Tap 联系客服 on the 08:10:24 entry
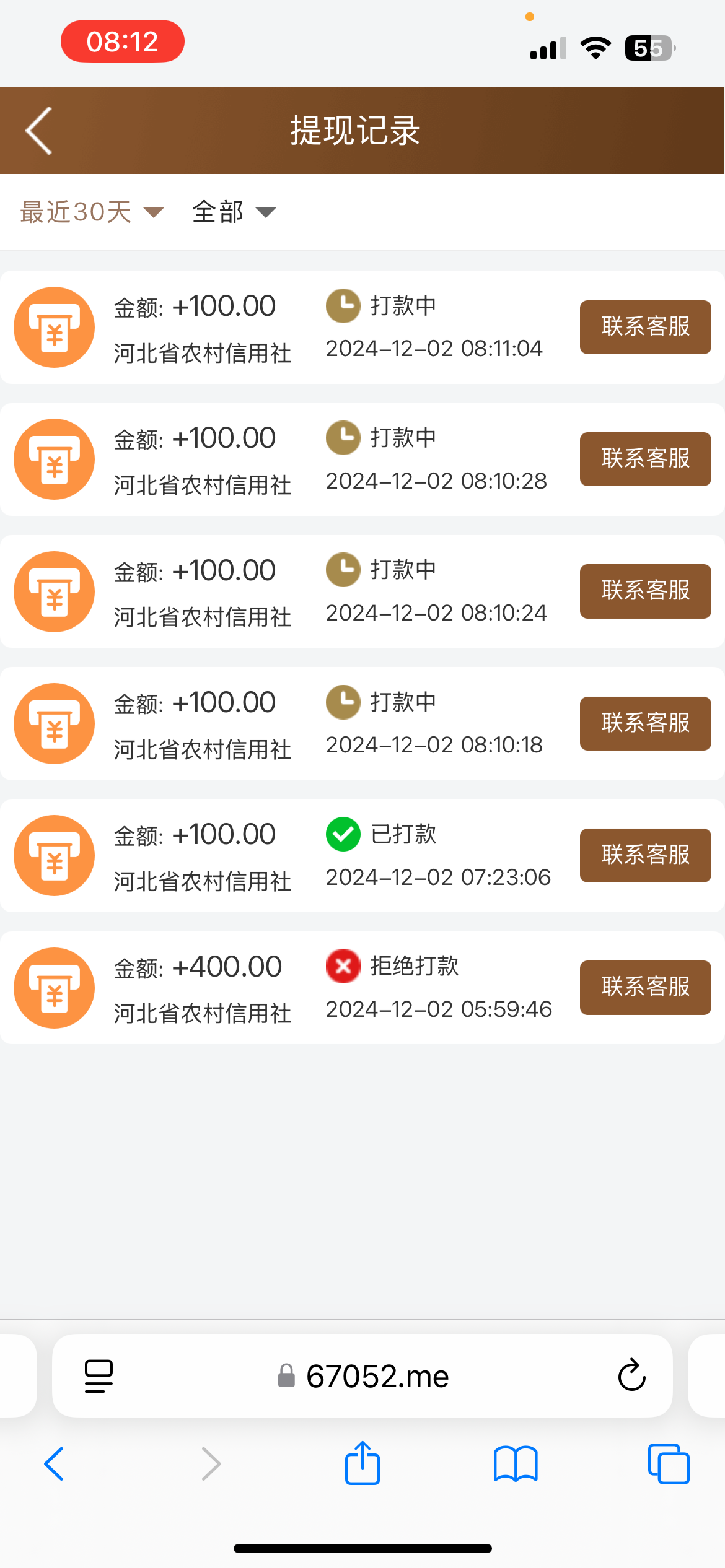725x1568 pixels. 645,591
